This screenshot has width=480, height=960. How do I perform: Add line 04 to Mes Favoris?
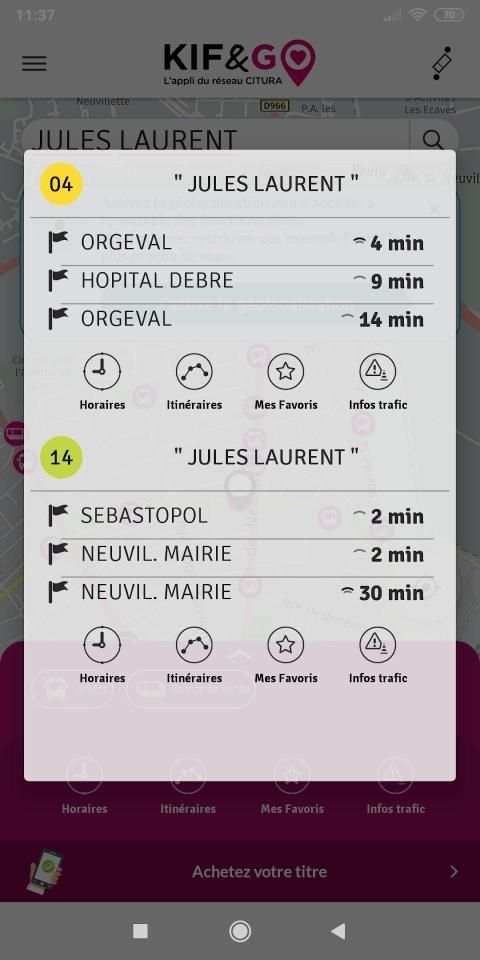(x=286, y=381)
